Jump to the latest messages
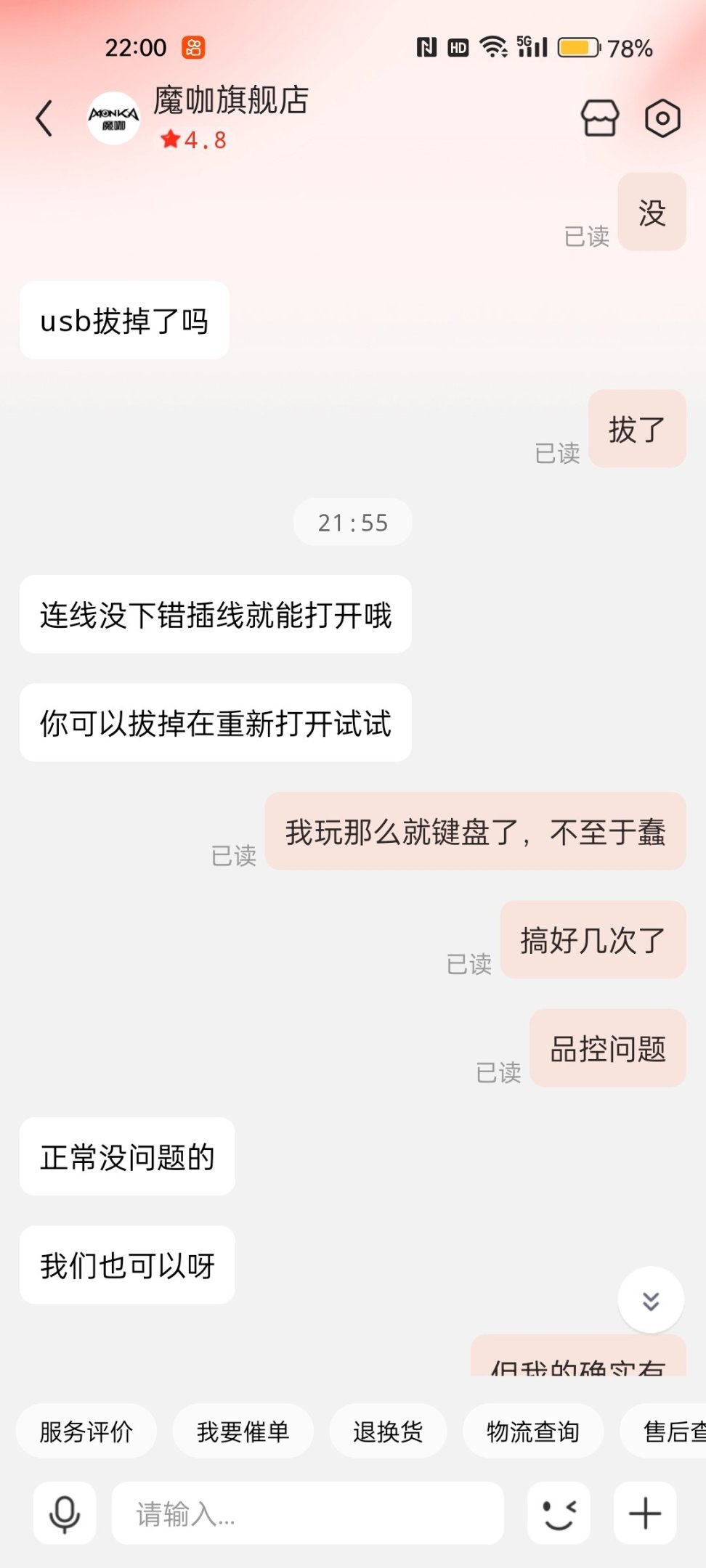The width and height of the screenshot is (706, 1568). [x=650, y=1300]
